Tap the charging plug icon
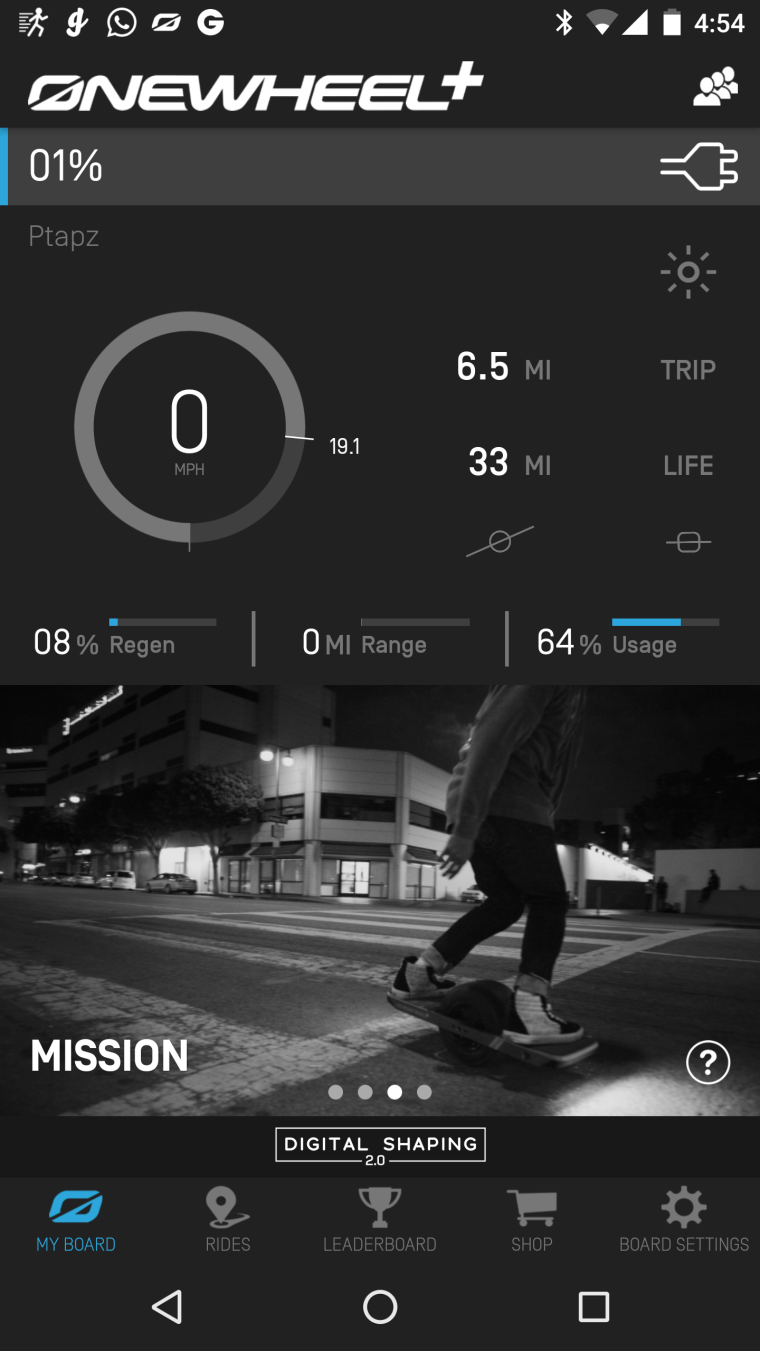The height and width of the screenshot is (1351, 760). pos(699,167)
